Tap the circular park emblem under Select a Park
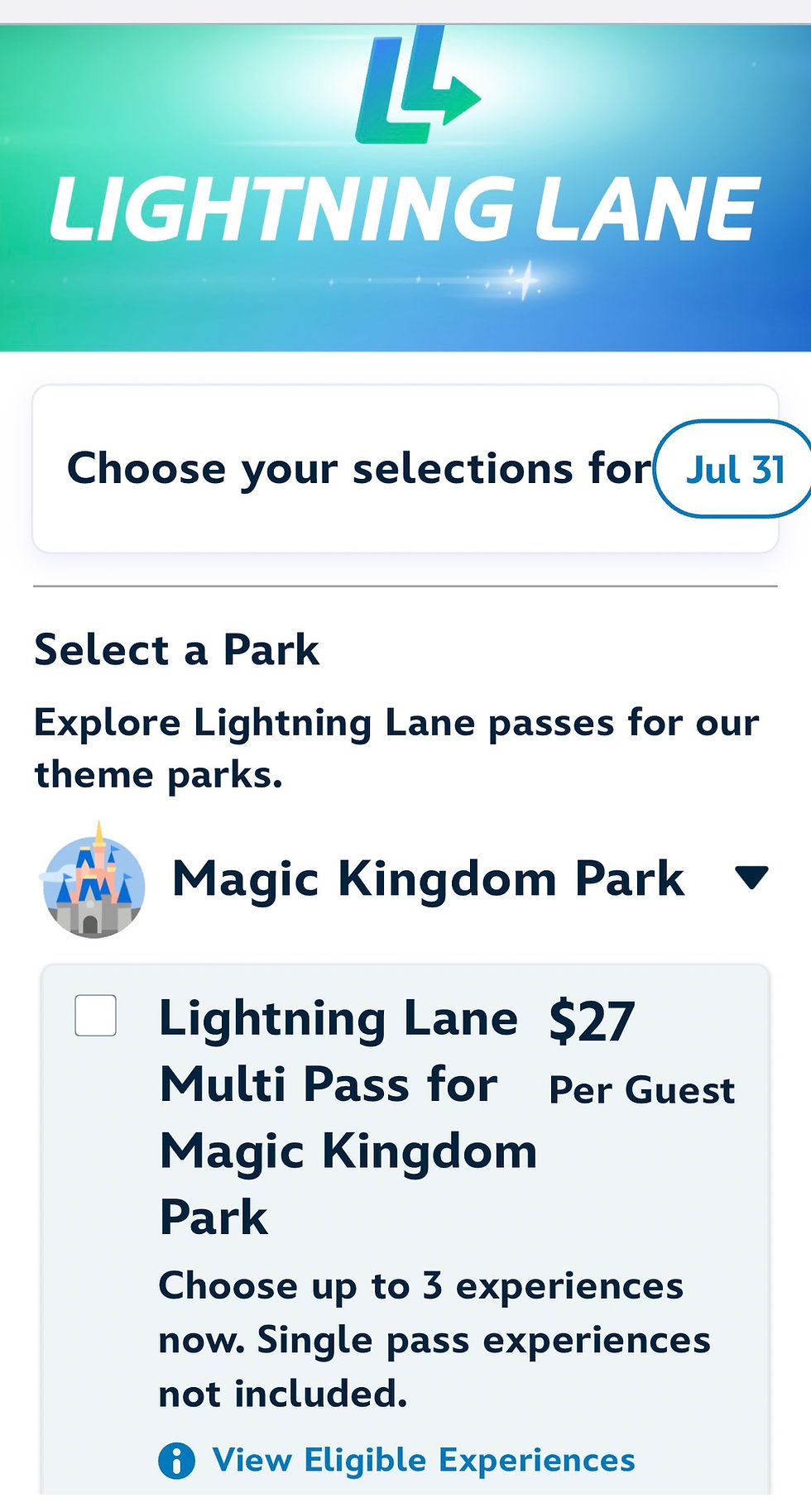 click(94, 885)
